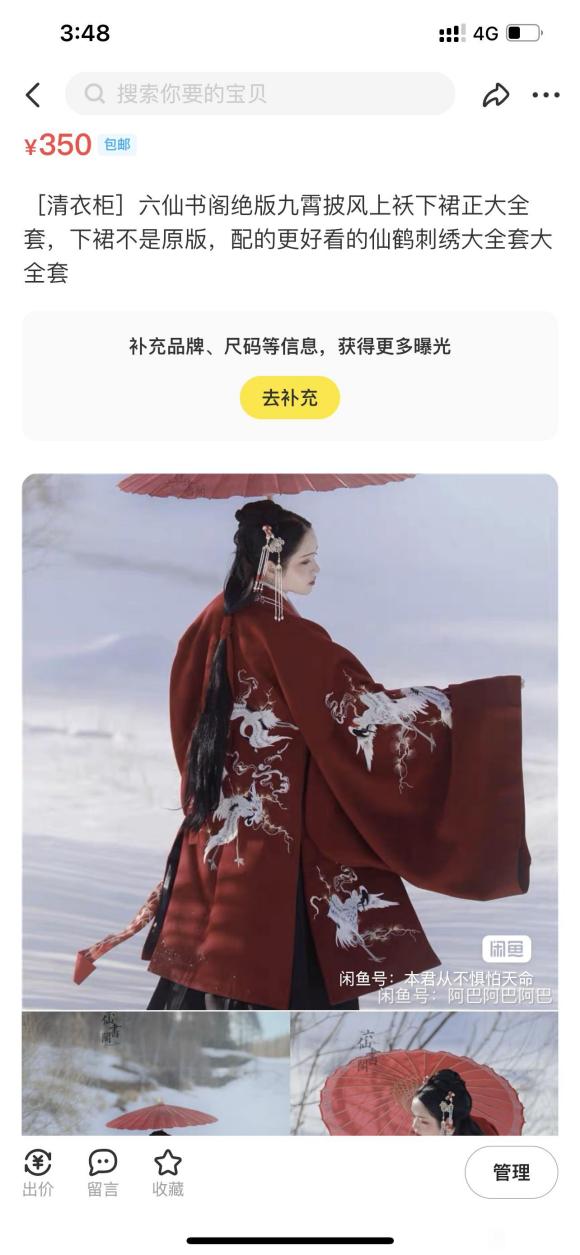
Task: Open the main red cloak product photo
Action: (290, 741)
